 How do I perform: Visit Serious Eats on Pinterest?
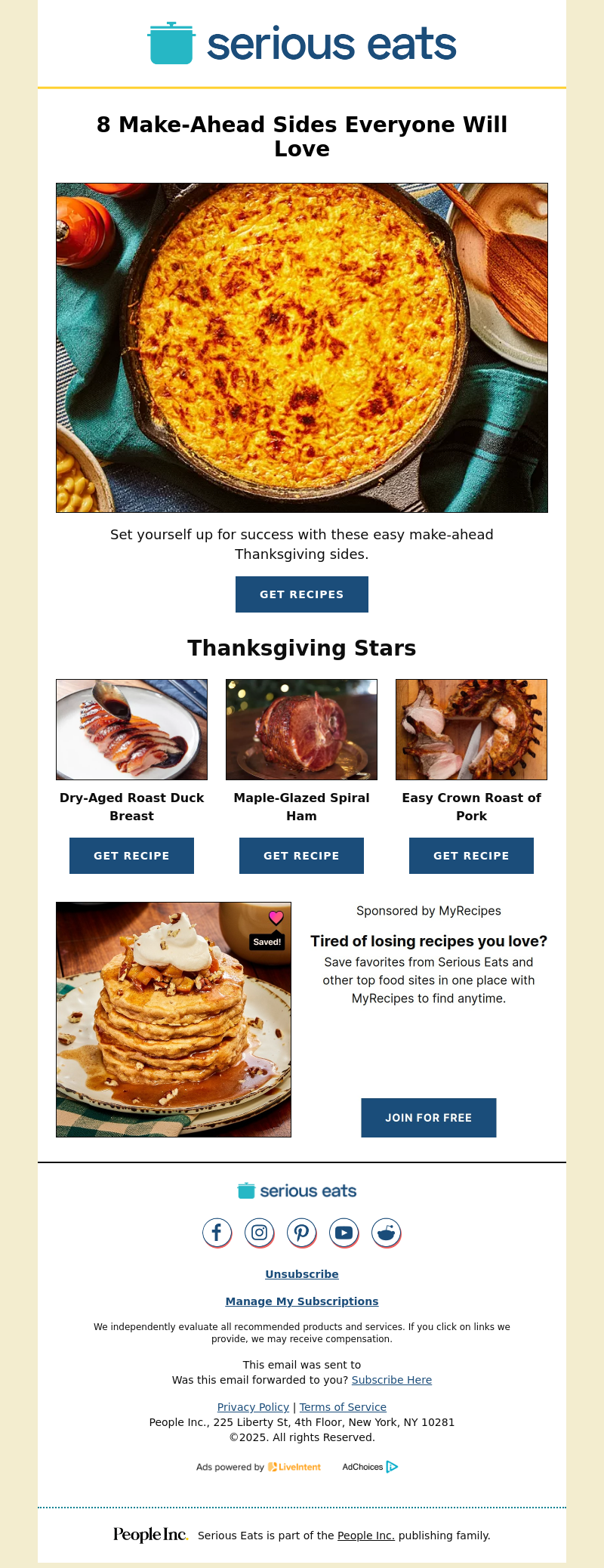tap(301, 1233)
